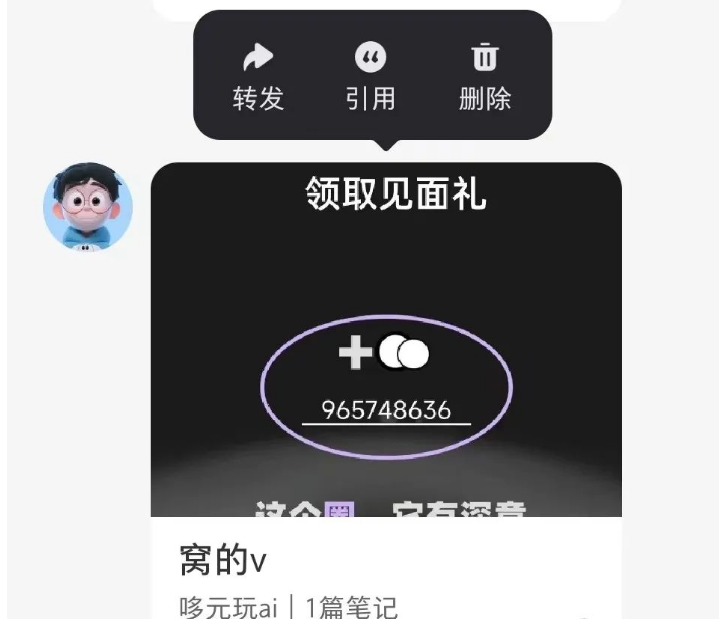Open the shared card 窝的v

coord(386,400)
